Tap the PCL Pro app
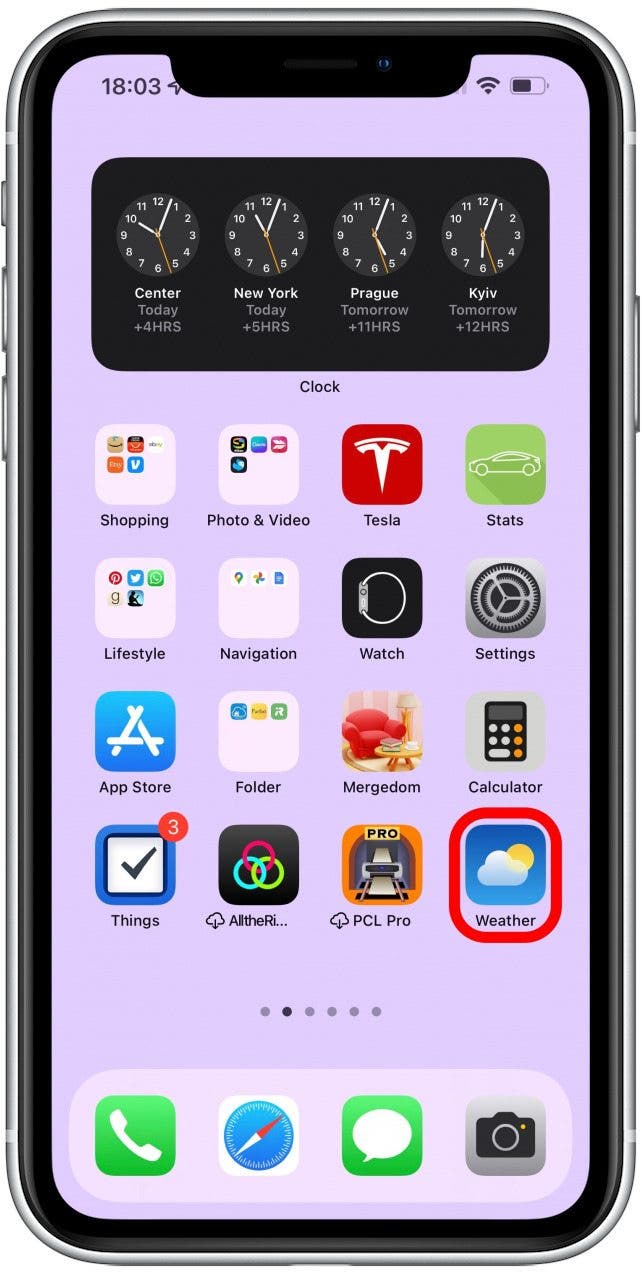The height and width of the screenshot is (1274, 642). coord(382,865)
